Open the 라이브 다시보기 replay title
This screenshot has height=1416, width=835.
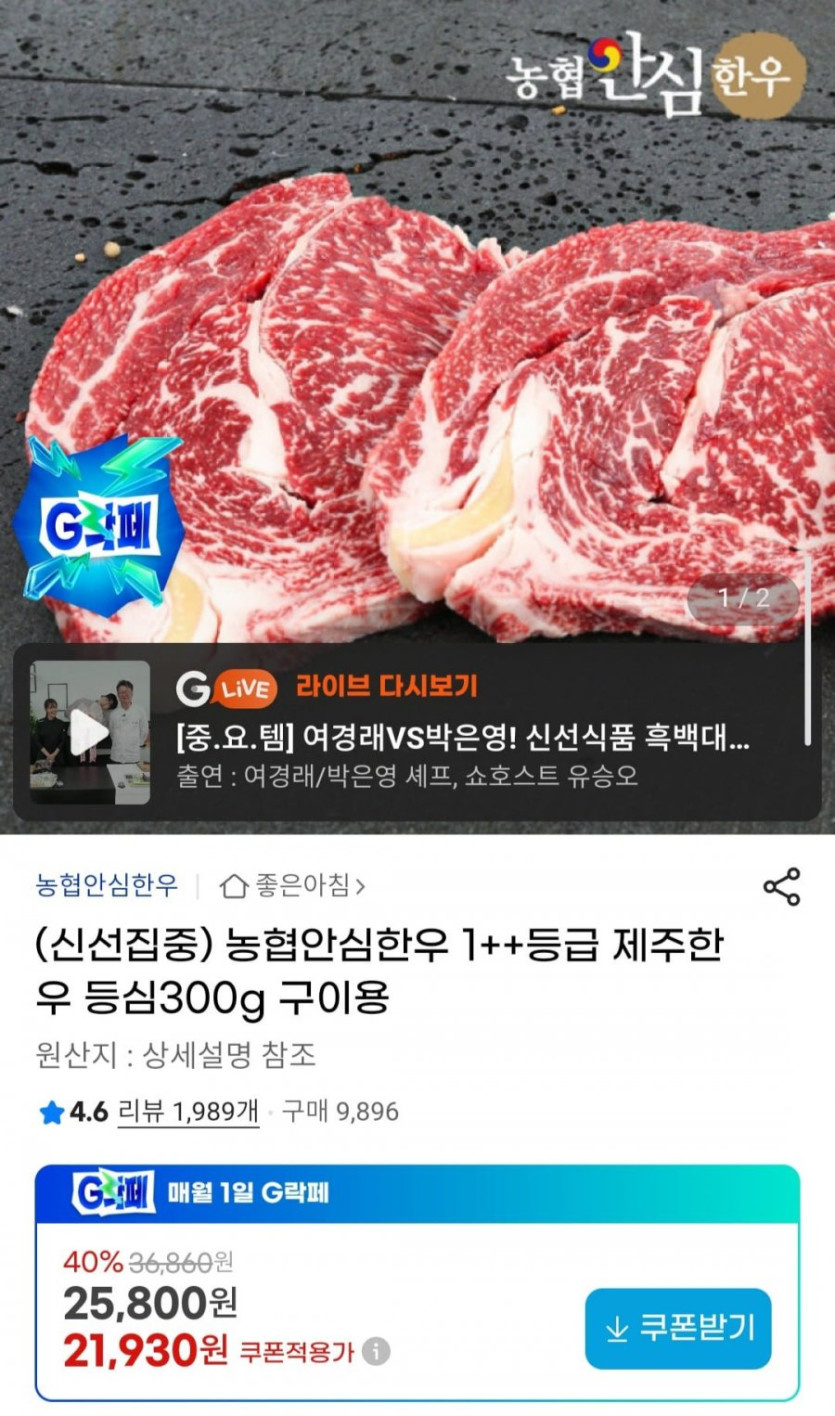click(388, 684)
